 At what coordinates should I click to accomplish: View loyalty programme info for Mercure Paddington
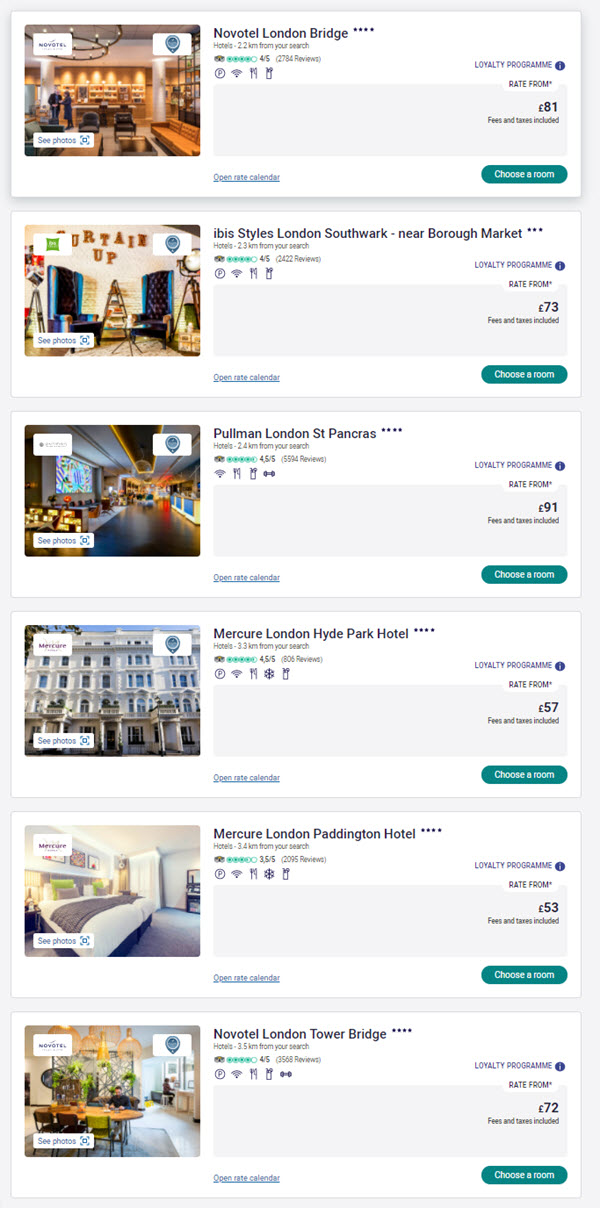click(x=560, y=866)
